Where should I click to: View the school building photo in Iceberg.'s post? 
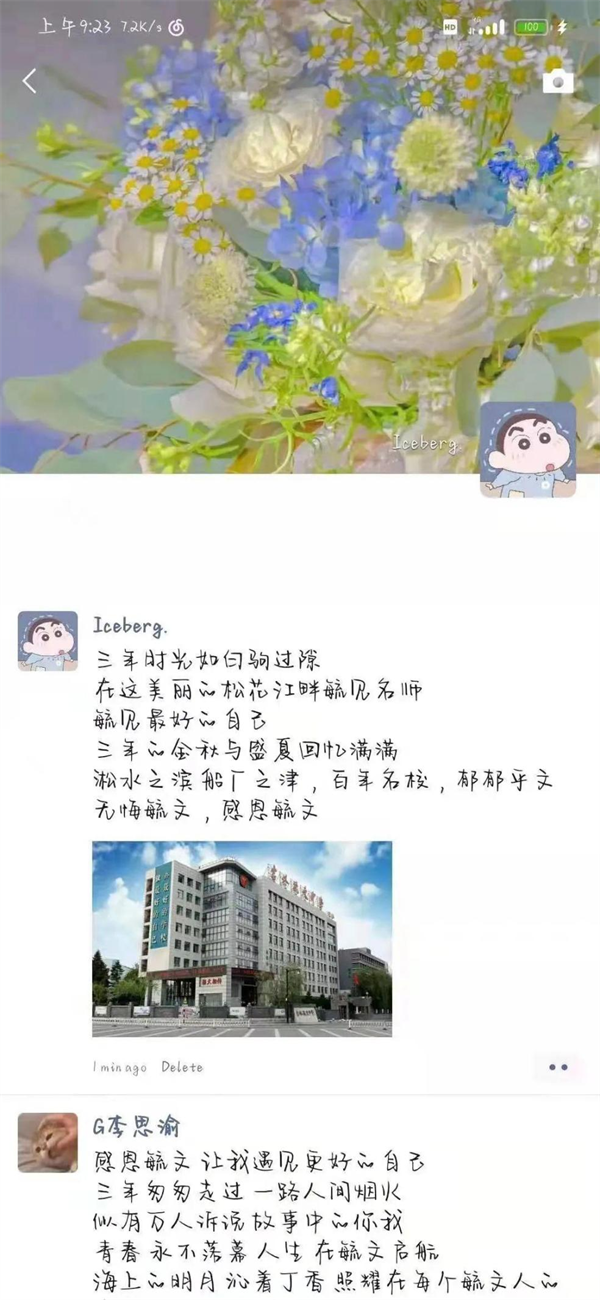242,938
